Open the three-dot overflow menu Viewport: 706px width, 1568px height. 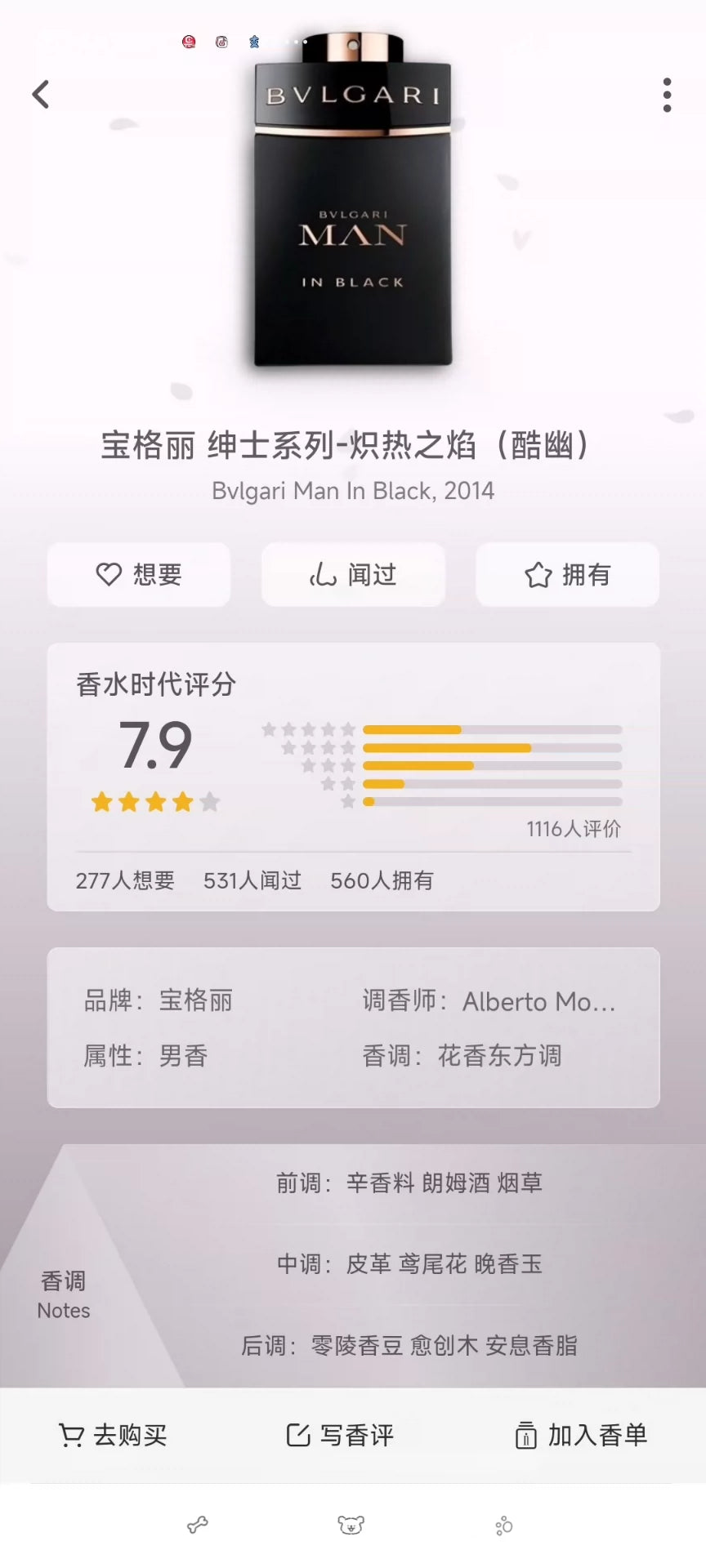pyautogui.click(x=667, y=95)
